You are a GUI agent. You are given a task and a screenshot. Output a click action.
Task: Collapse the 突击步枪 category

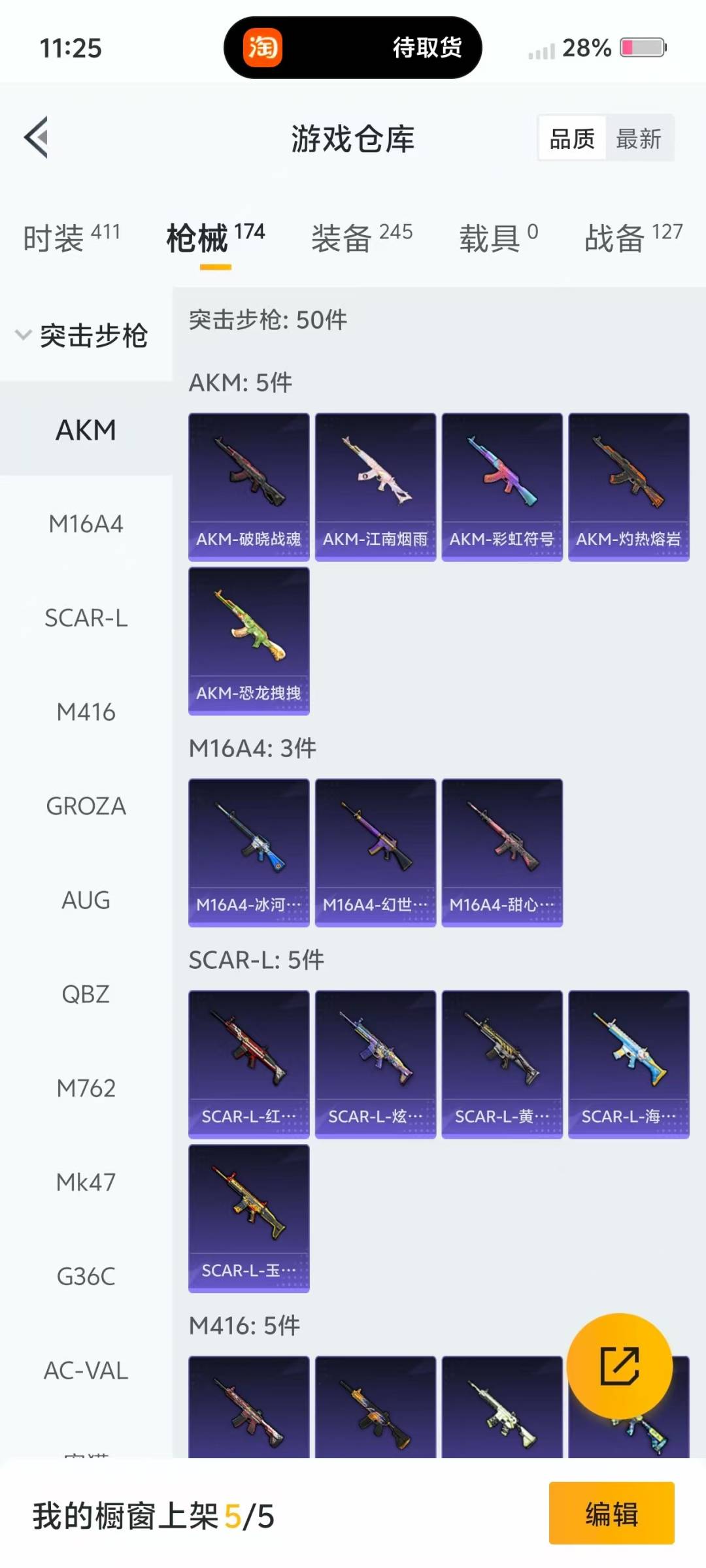click(82, 335)
